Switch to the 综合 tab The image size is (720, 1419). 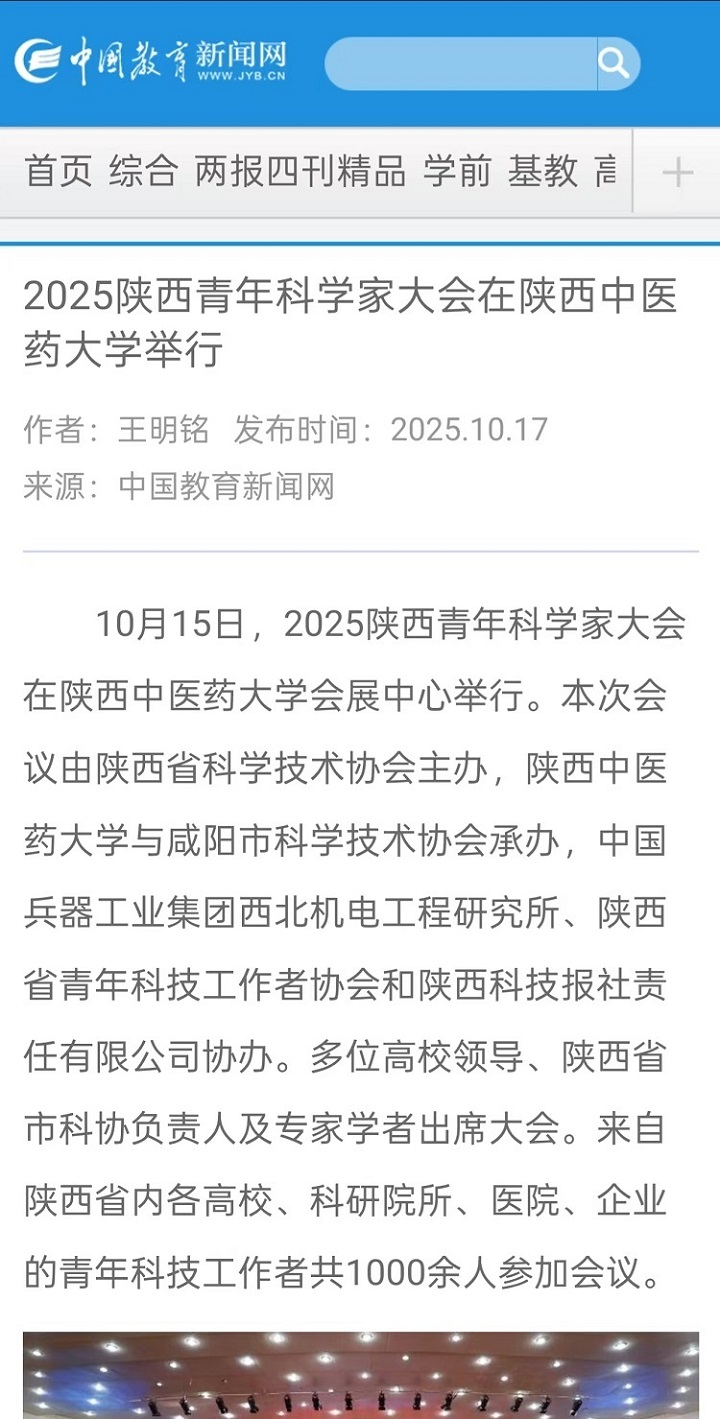click(x=143, y=172)
